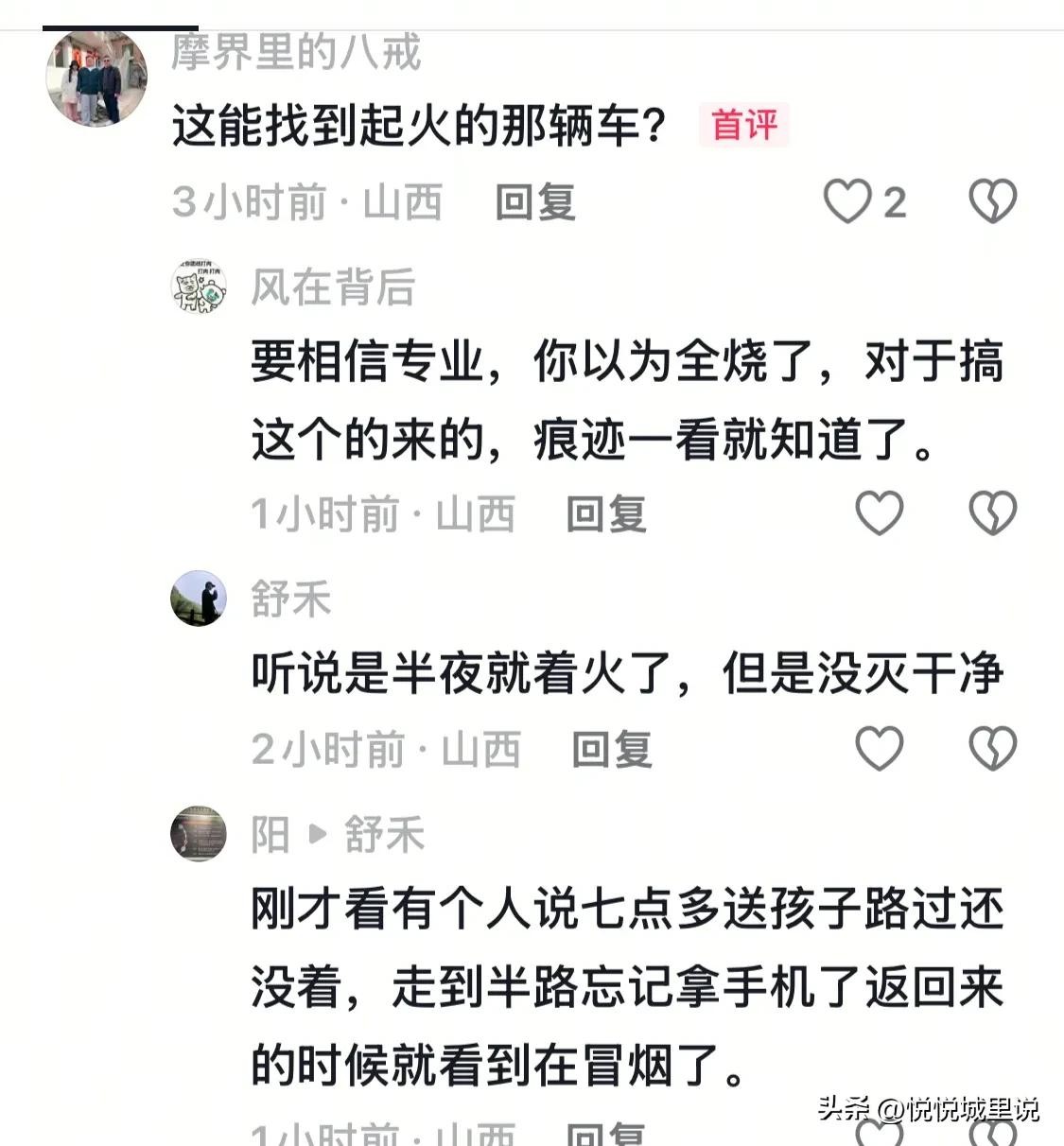Reply to 摩界里的八戒's comment

click(535, 202)
